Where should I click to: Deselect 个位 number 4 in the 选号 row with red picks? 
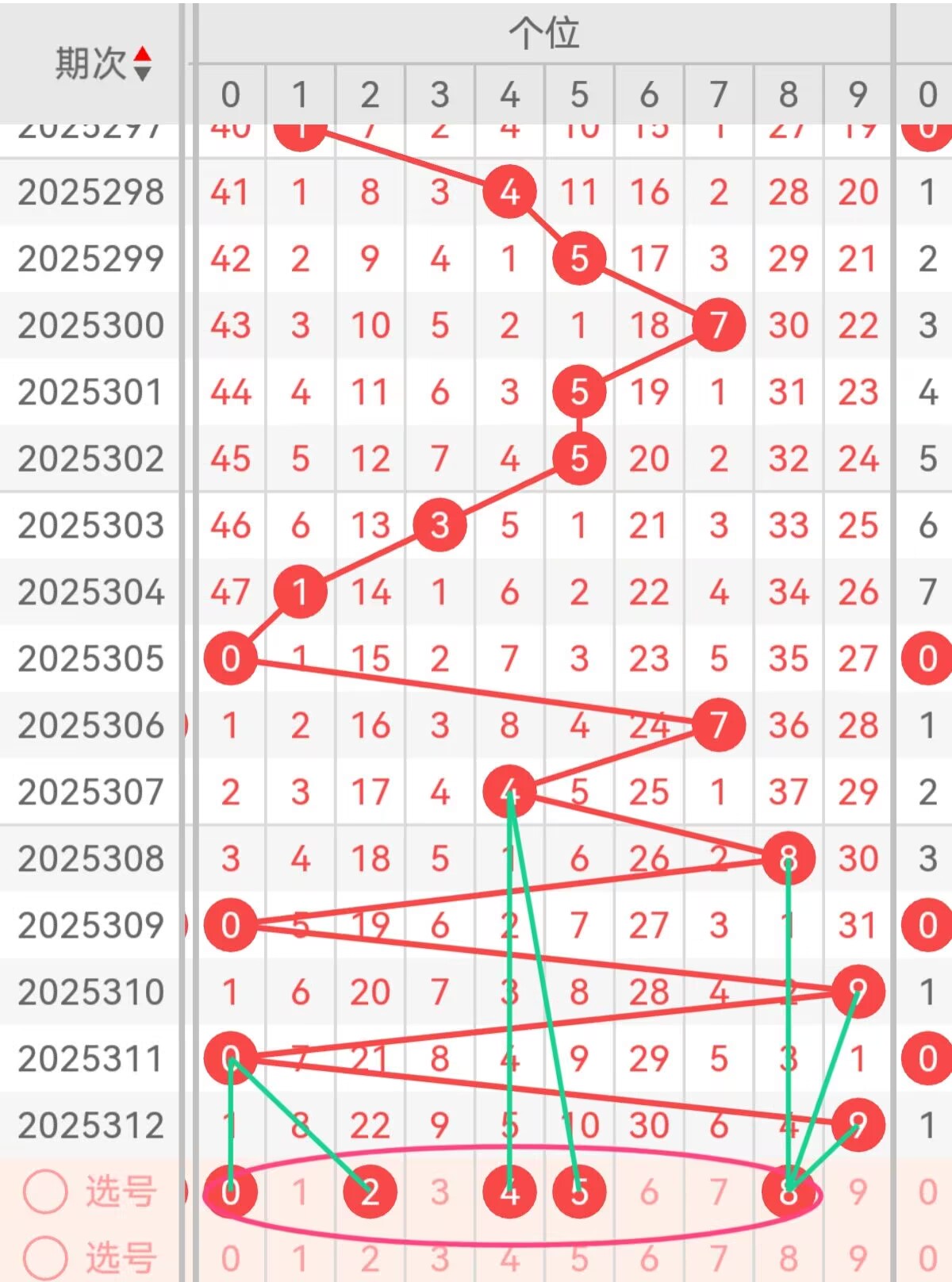click(x=509, y=1192)
